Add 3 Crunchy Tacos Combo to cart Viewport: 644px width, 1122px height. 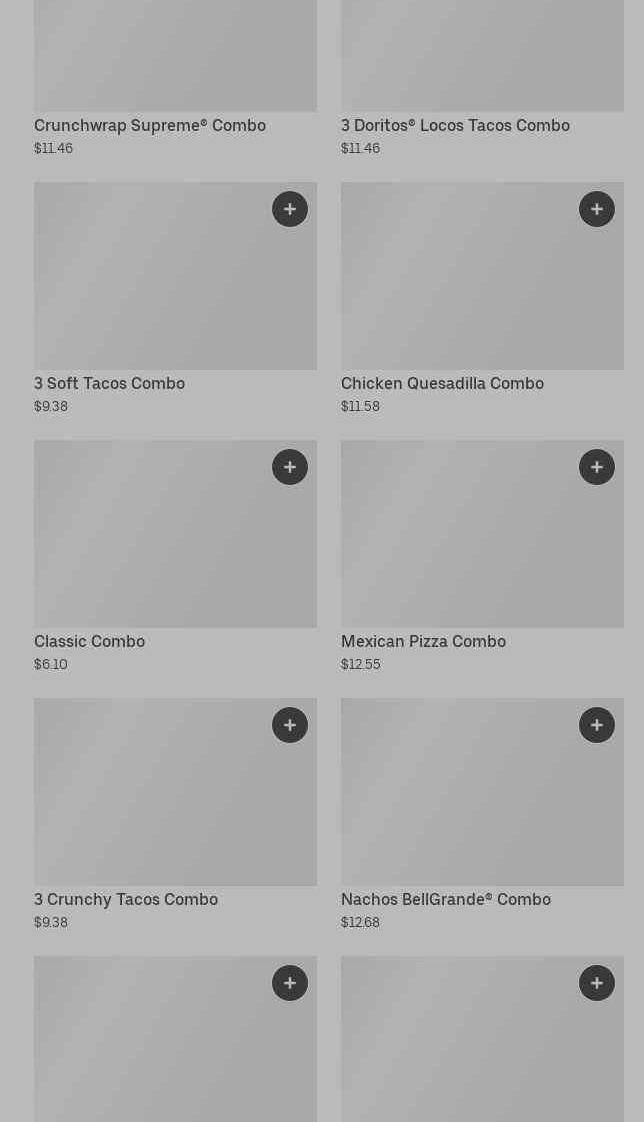coord(290,725)
